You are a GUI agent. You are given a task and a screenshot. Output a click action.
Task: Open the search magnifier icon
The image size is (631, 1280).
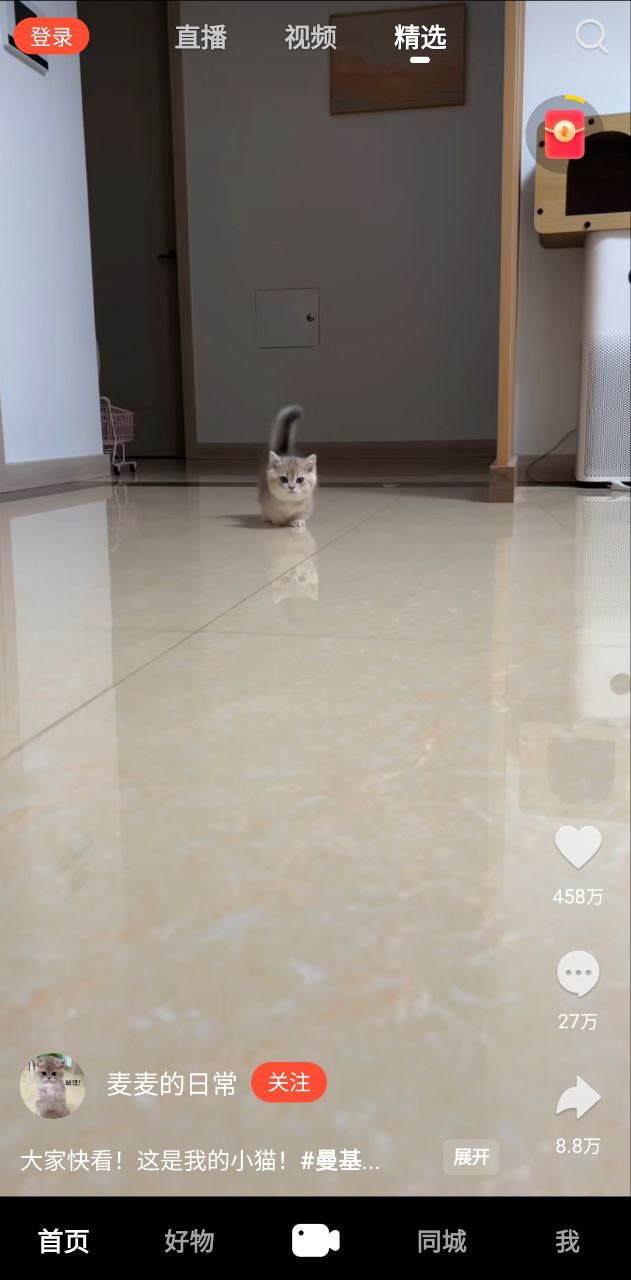coord(591,37)
